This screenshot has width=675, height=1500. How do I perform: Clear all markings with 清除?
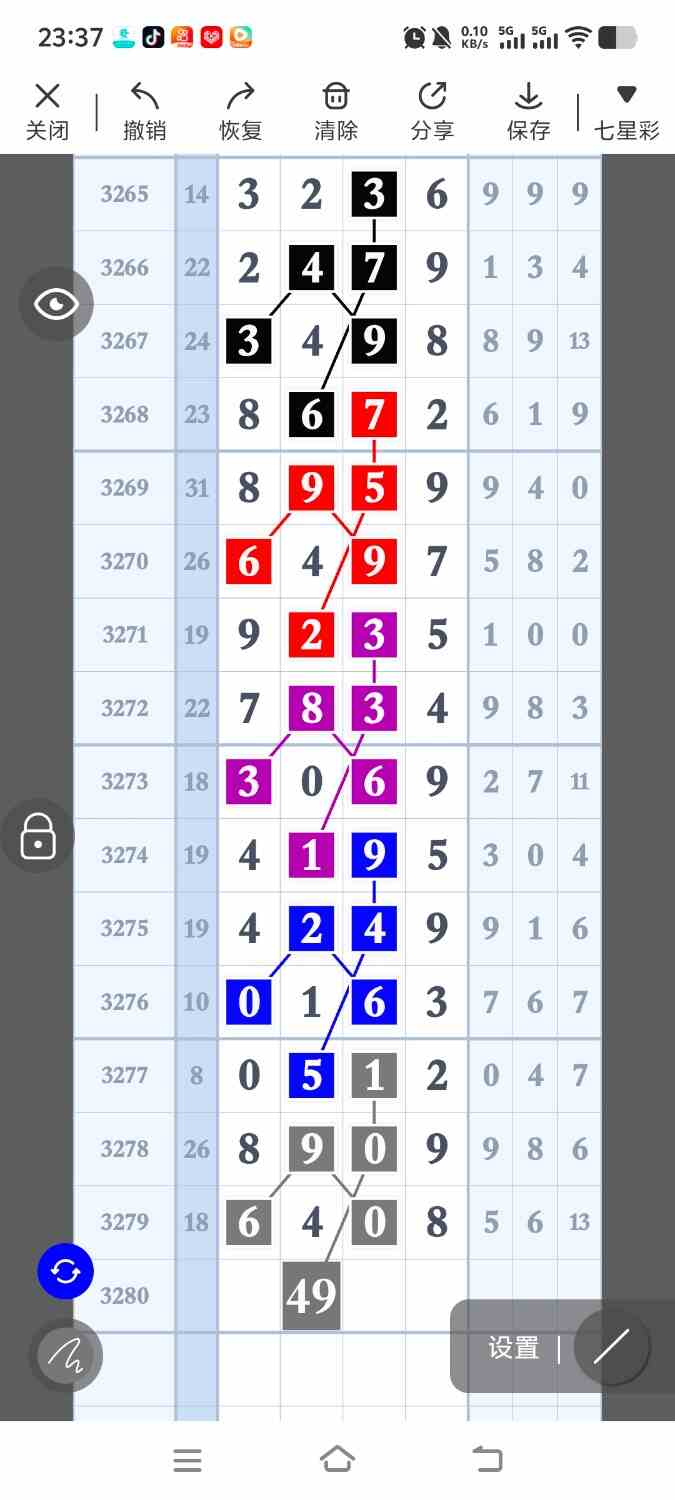tap(336, 111)
